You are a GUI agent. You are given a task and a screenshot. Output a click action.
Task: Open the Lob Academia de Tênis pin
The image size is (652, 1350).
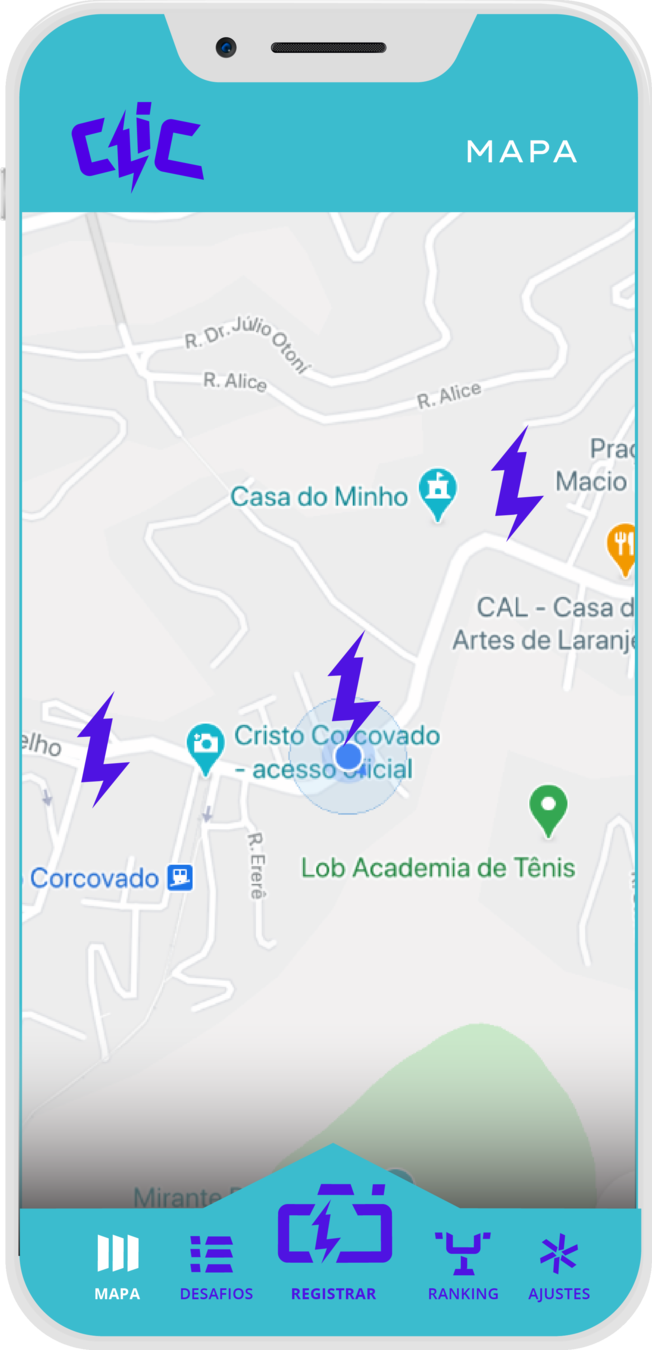(548, 810)
